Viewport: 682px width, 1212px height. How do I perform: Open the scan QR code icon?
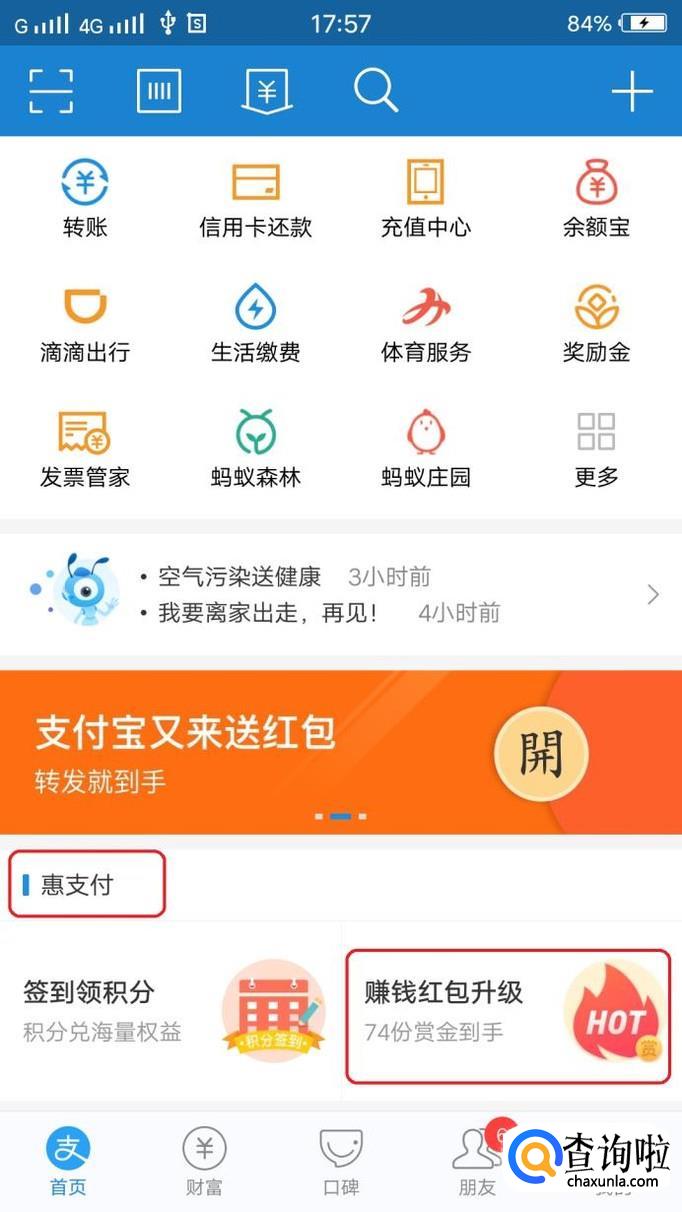pyautogui.click(x=51, y=91)
